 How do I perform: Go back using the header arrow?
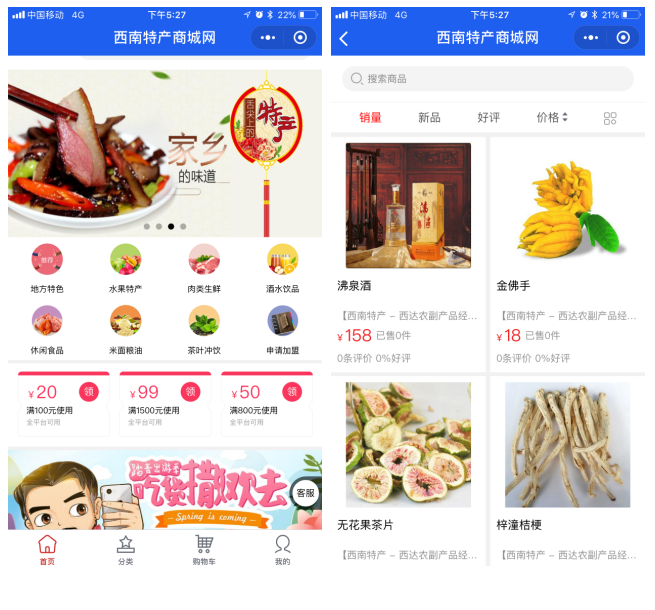point(344,38)
